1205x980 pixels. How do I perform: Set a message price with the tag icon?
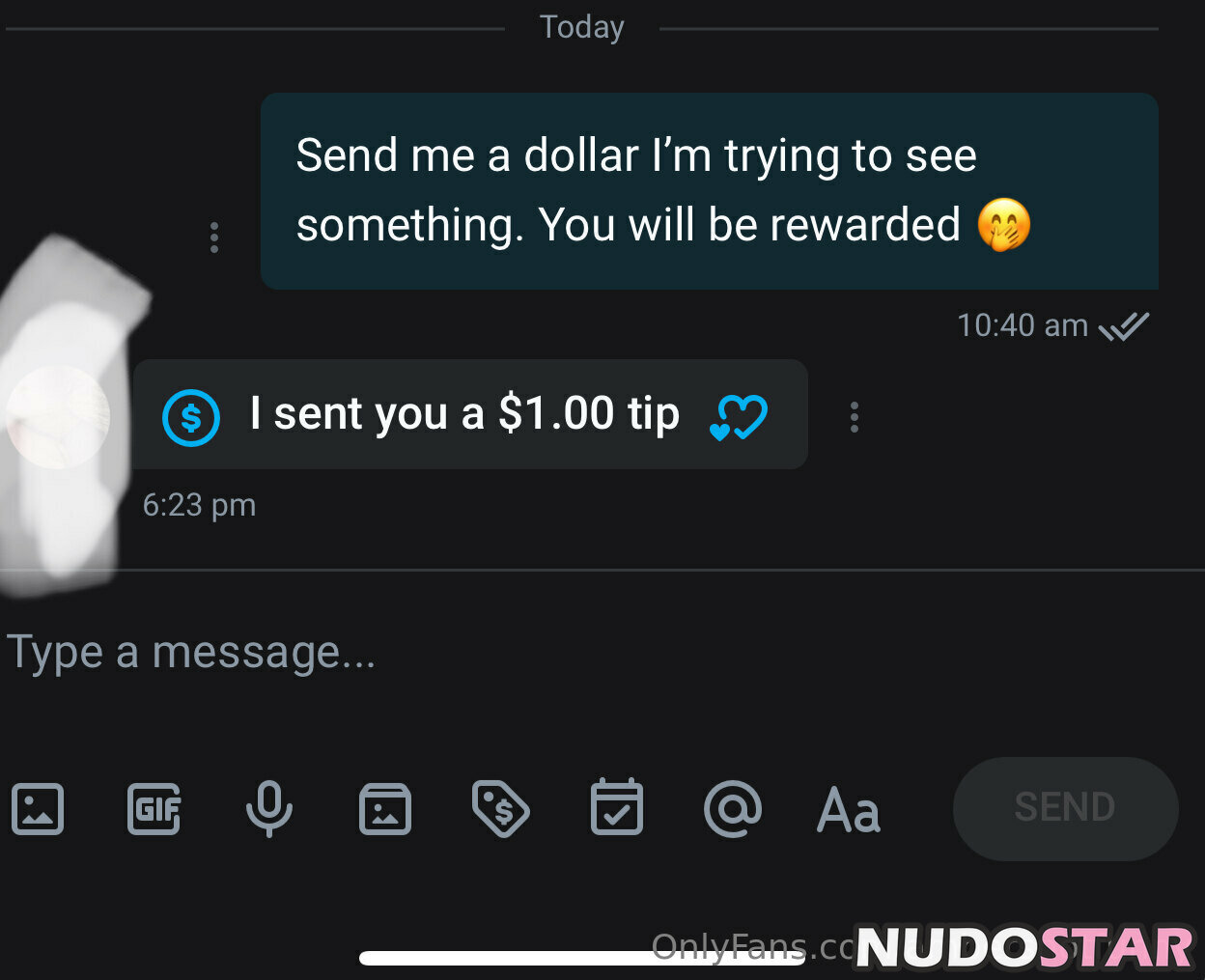[500, 809]
